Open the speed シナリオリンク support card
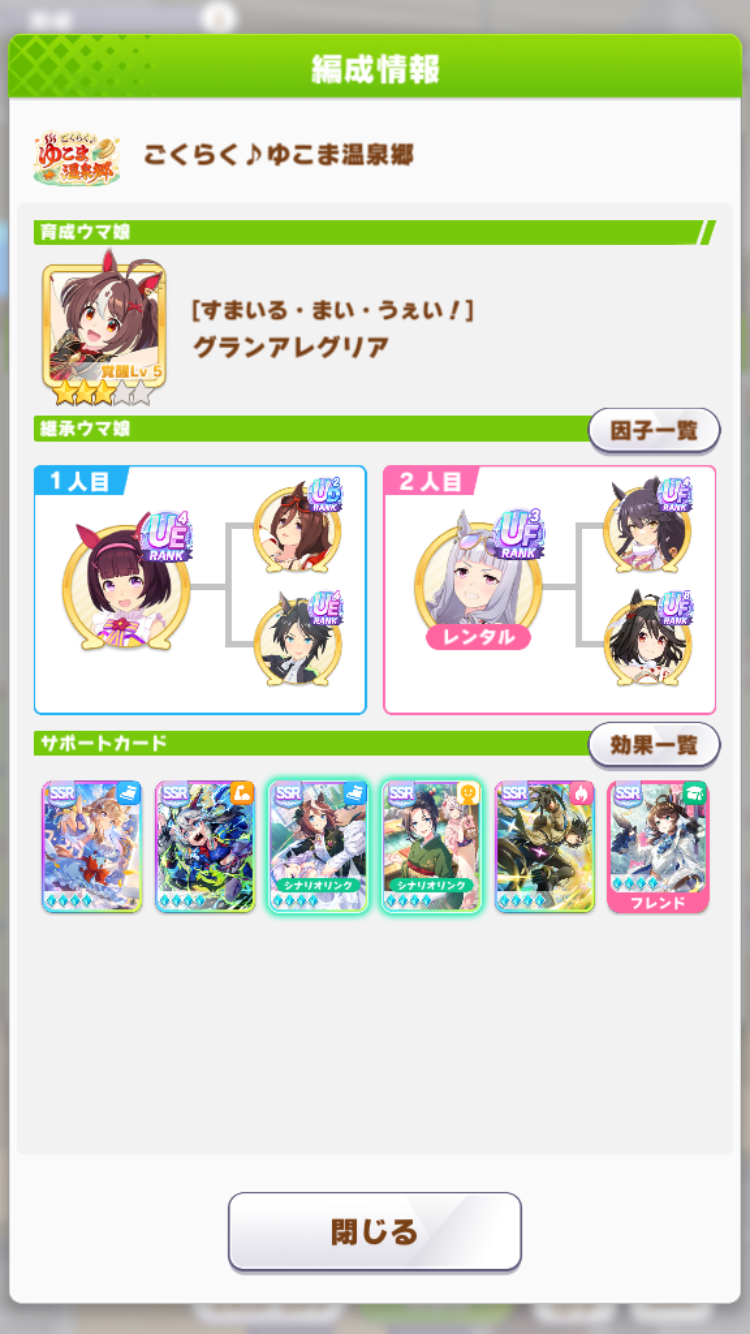Viewport: 750px width, 1334px height. pos(318,846)
